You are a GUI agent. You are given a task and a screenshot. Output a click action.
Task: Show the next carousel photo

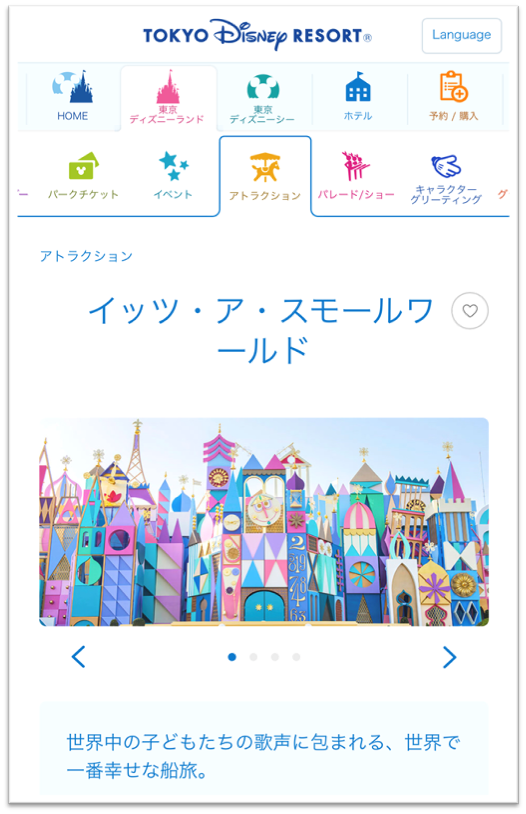(450, 657)
